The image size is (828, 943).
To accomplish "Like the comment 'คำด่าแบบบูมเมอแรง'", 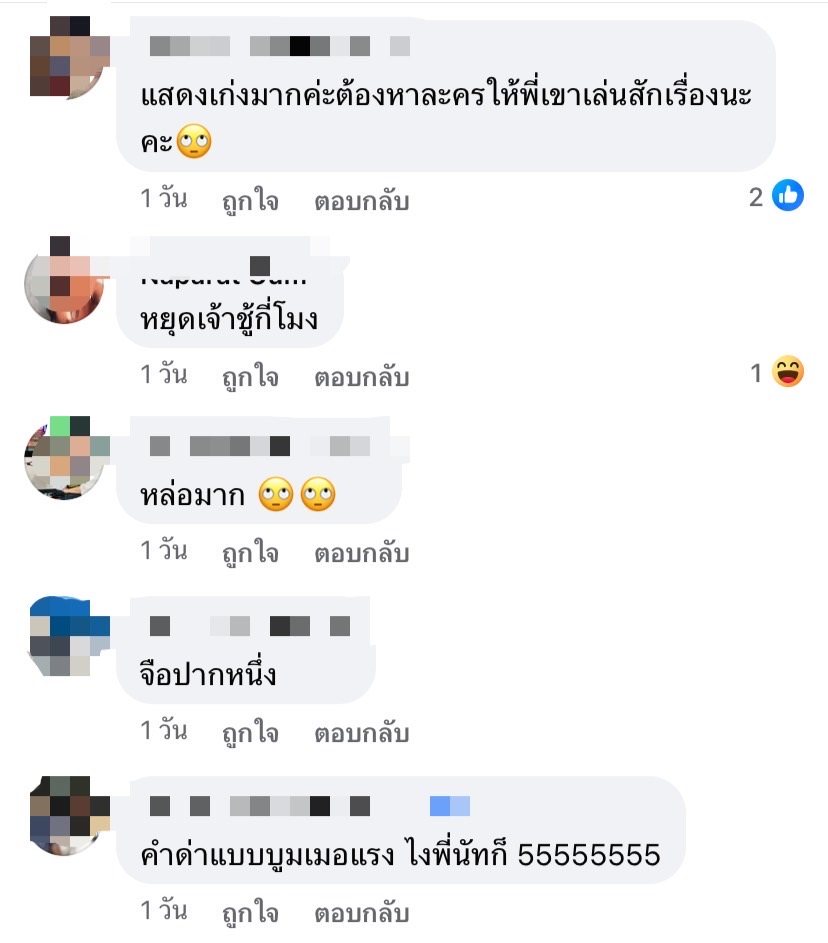I will [x=250, y=913].
